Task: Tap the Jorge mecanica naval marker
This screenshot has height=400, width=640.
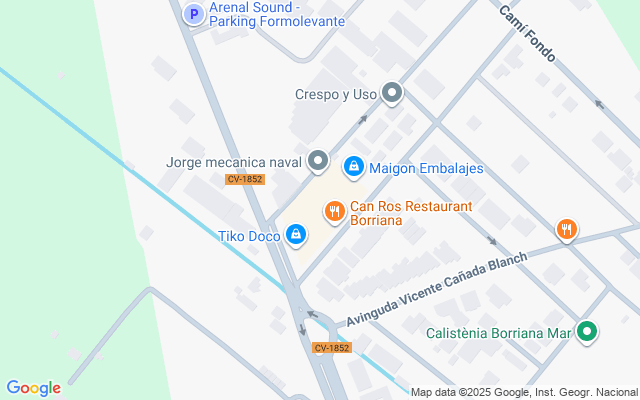Action: (318, 160)
